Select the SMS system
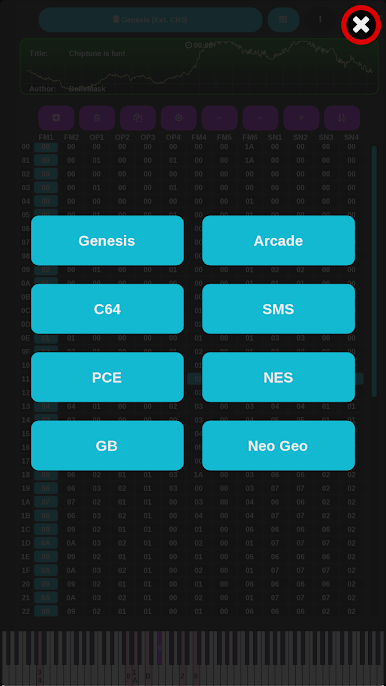Viewport: 386px width, 686px height. (x=278, y=309)
